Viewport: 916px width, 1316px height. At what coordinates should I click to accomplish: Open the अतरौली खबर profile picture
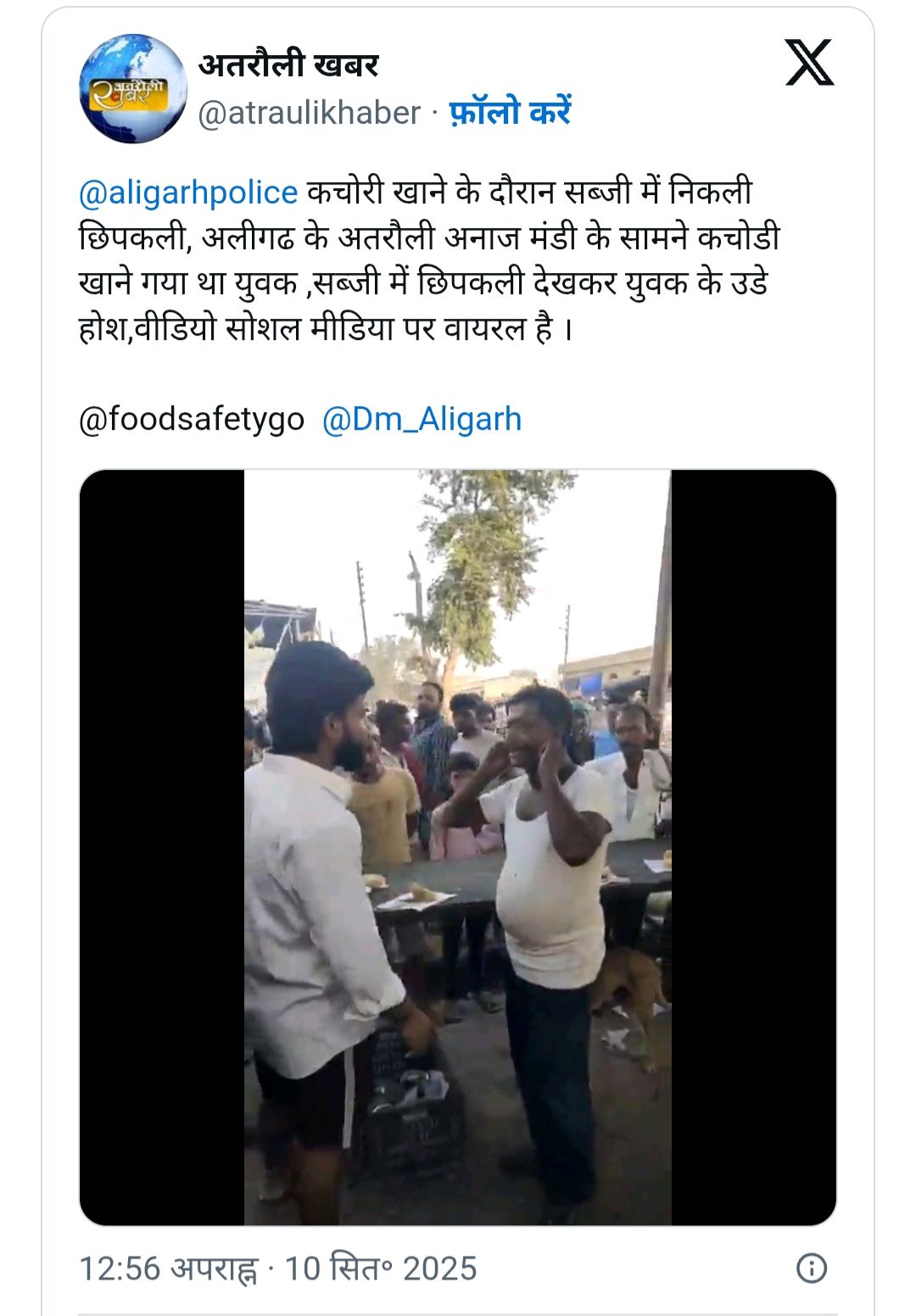(x=133, y=89)
